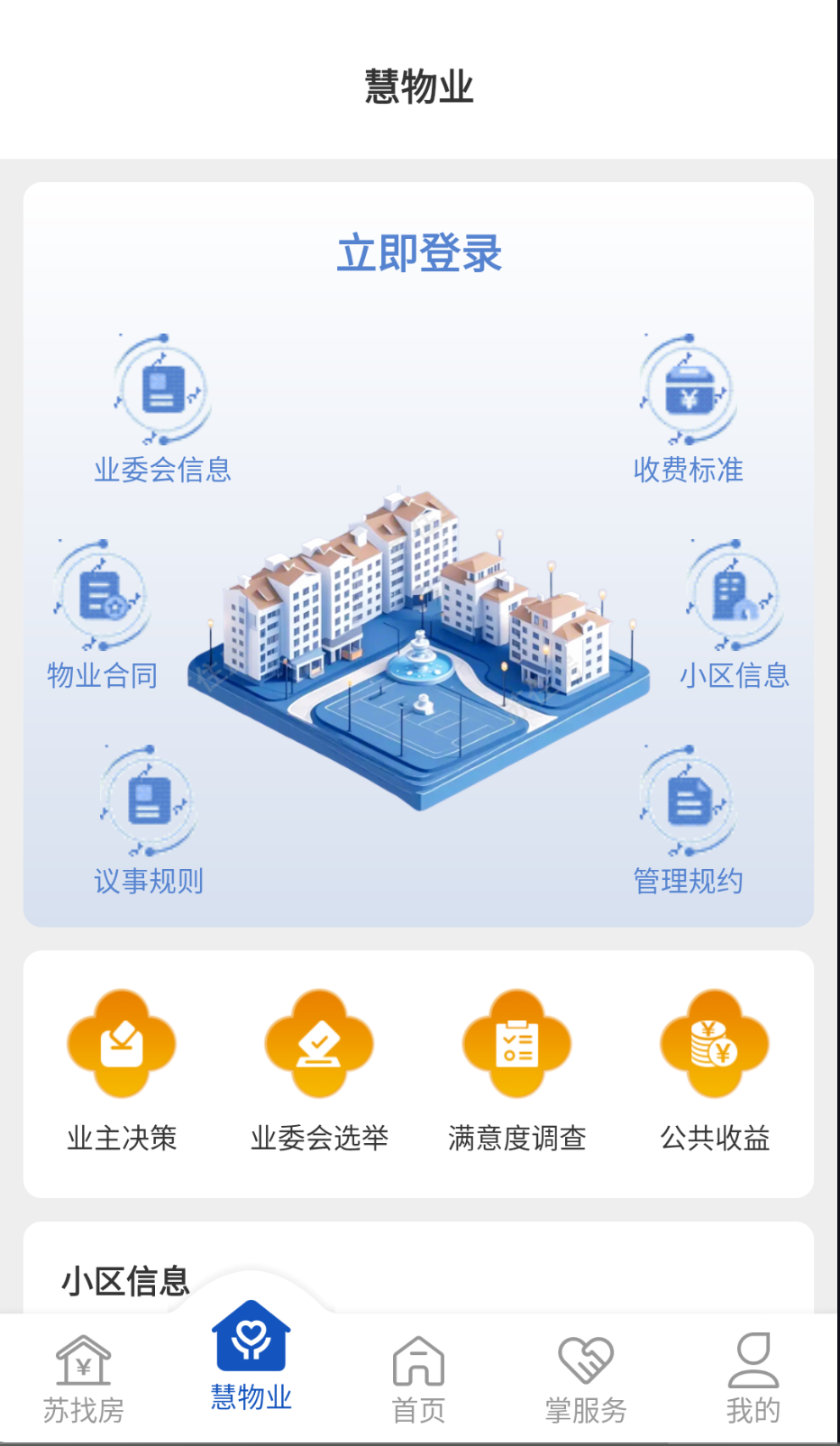
Task: Check 公共收益
Action: (x=715, y=1071)
